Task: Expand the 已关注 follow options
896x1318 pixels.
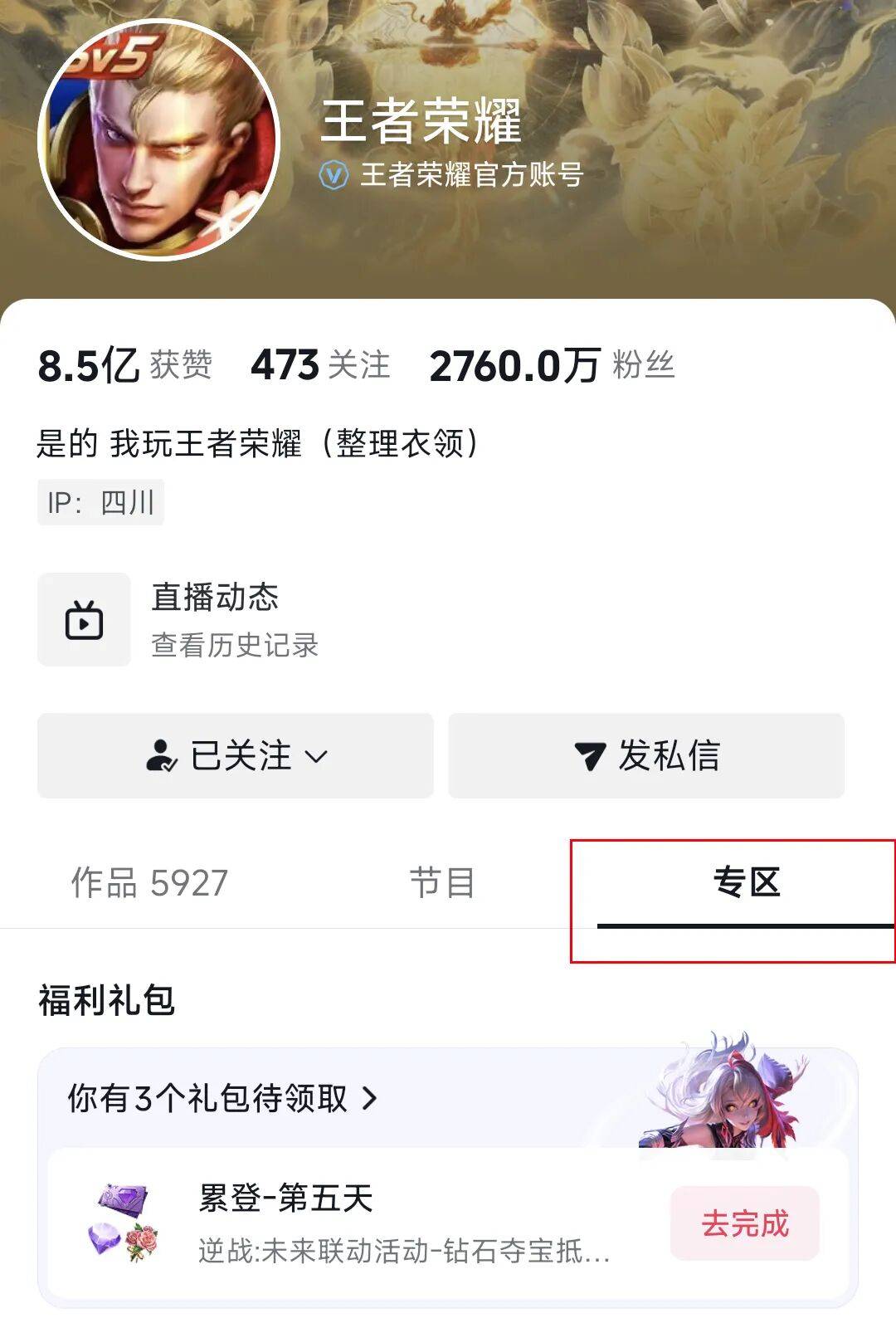Action: click(236, 756)
